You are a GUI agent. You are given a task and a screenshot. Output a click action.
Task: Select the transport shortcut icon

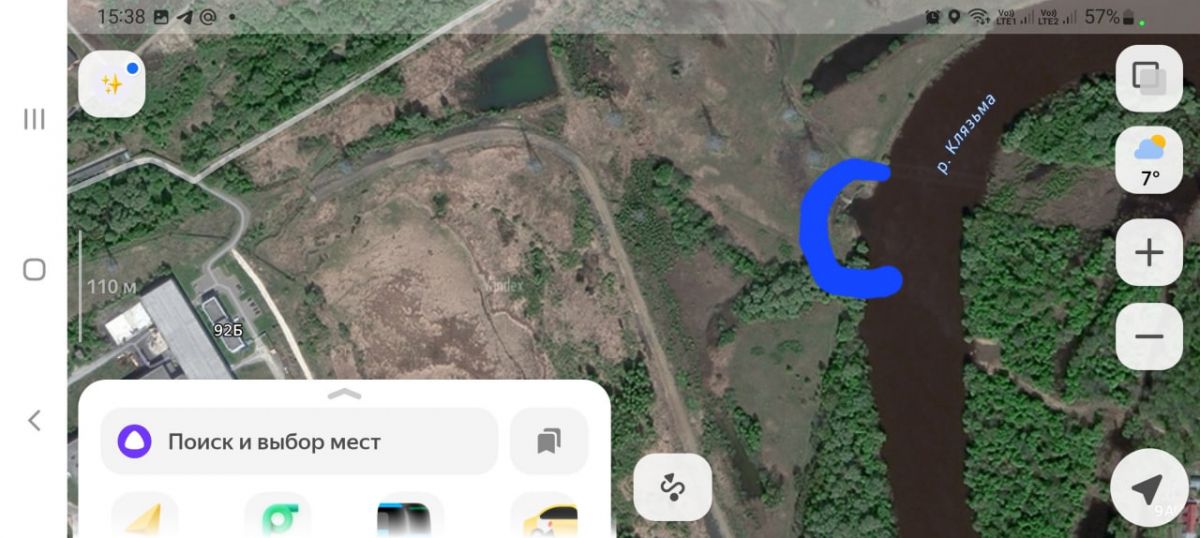click(403, 517)
